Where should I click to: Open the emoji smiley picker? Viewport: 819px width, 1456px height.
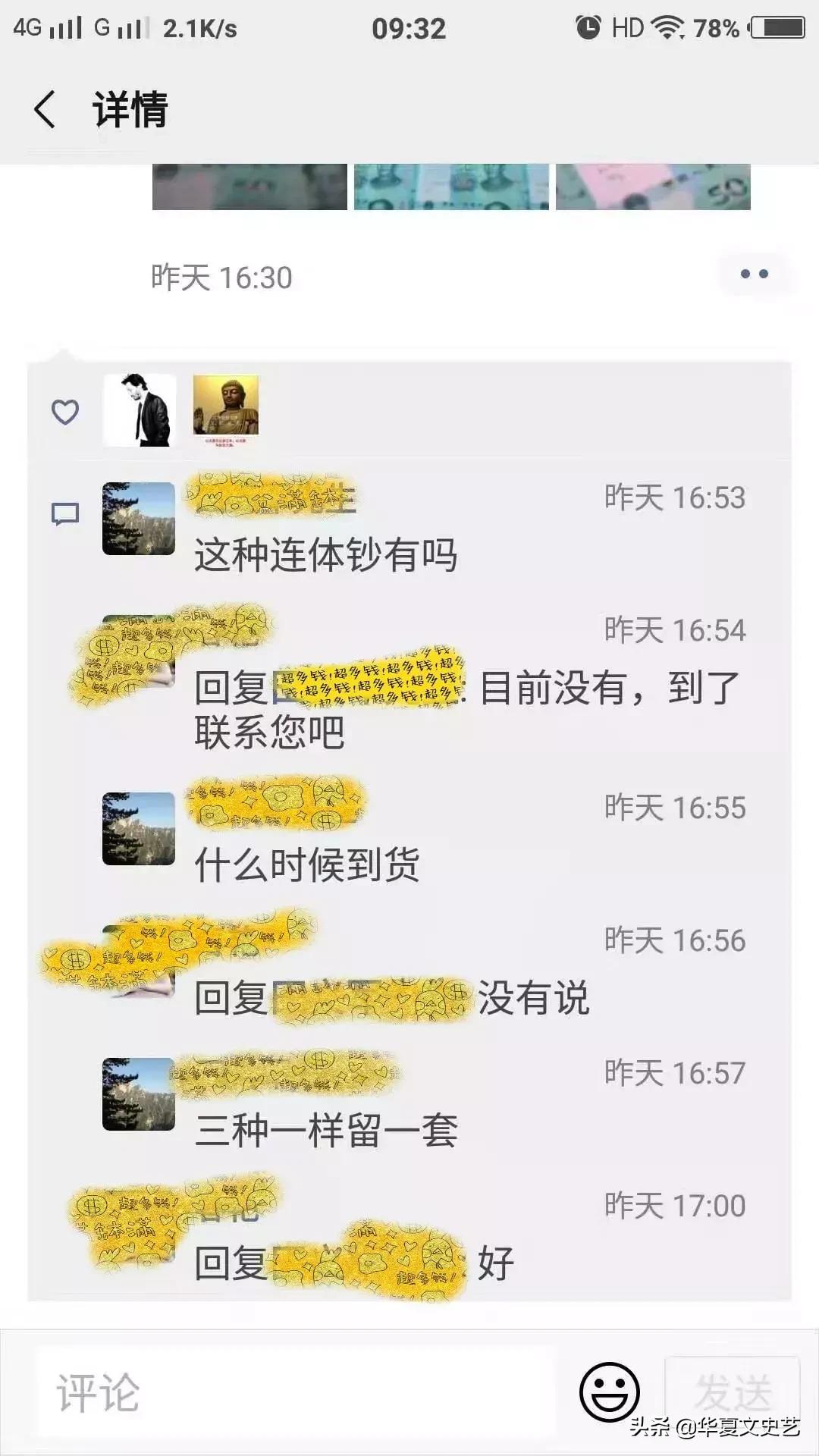[x=610, y=1392]
